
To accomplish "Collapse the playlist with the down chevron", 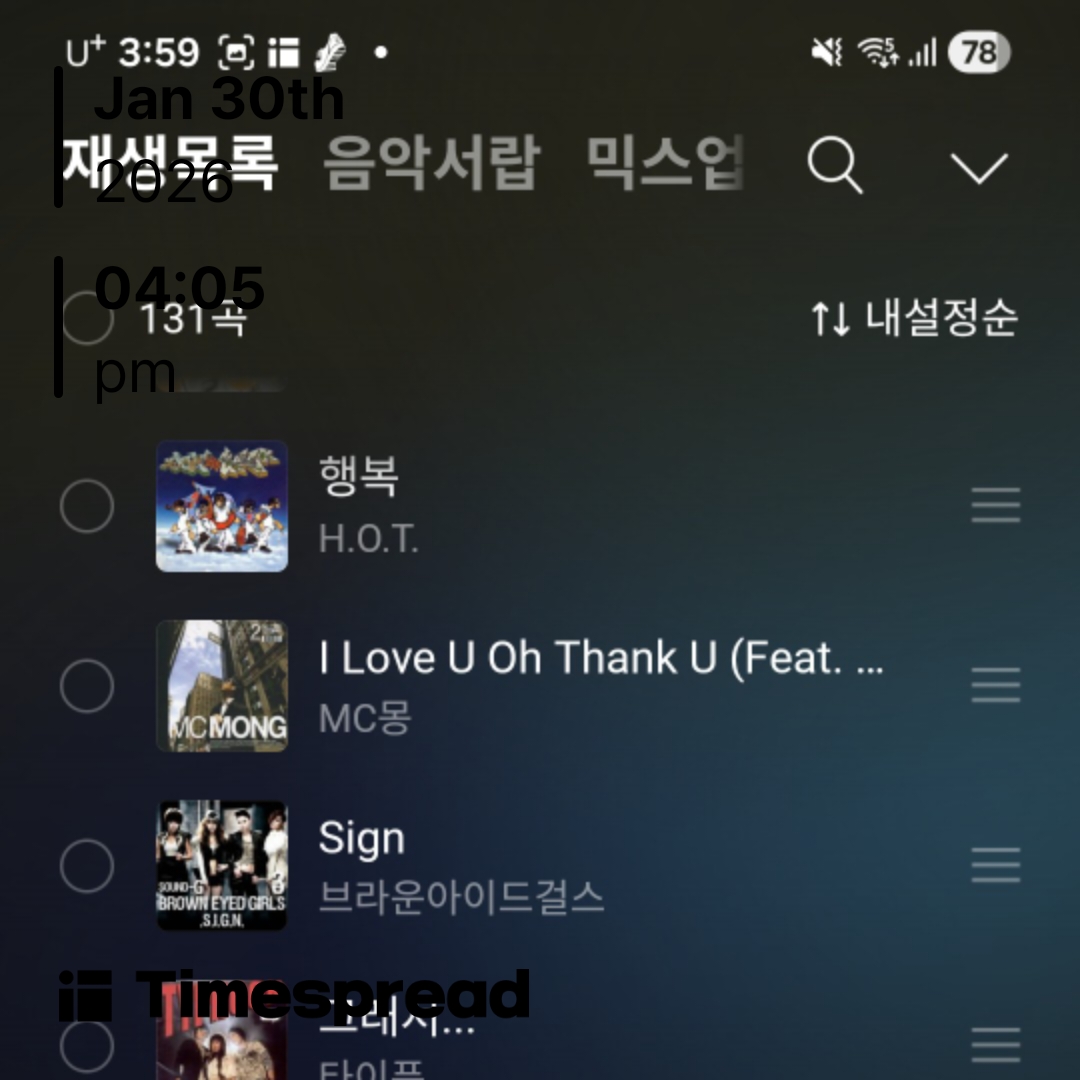I will pyautogui.click(x=979, y=167).
